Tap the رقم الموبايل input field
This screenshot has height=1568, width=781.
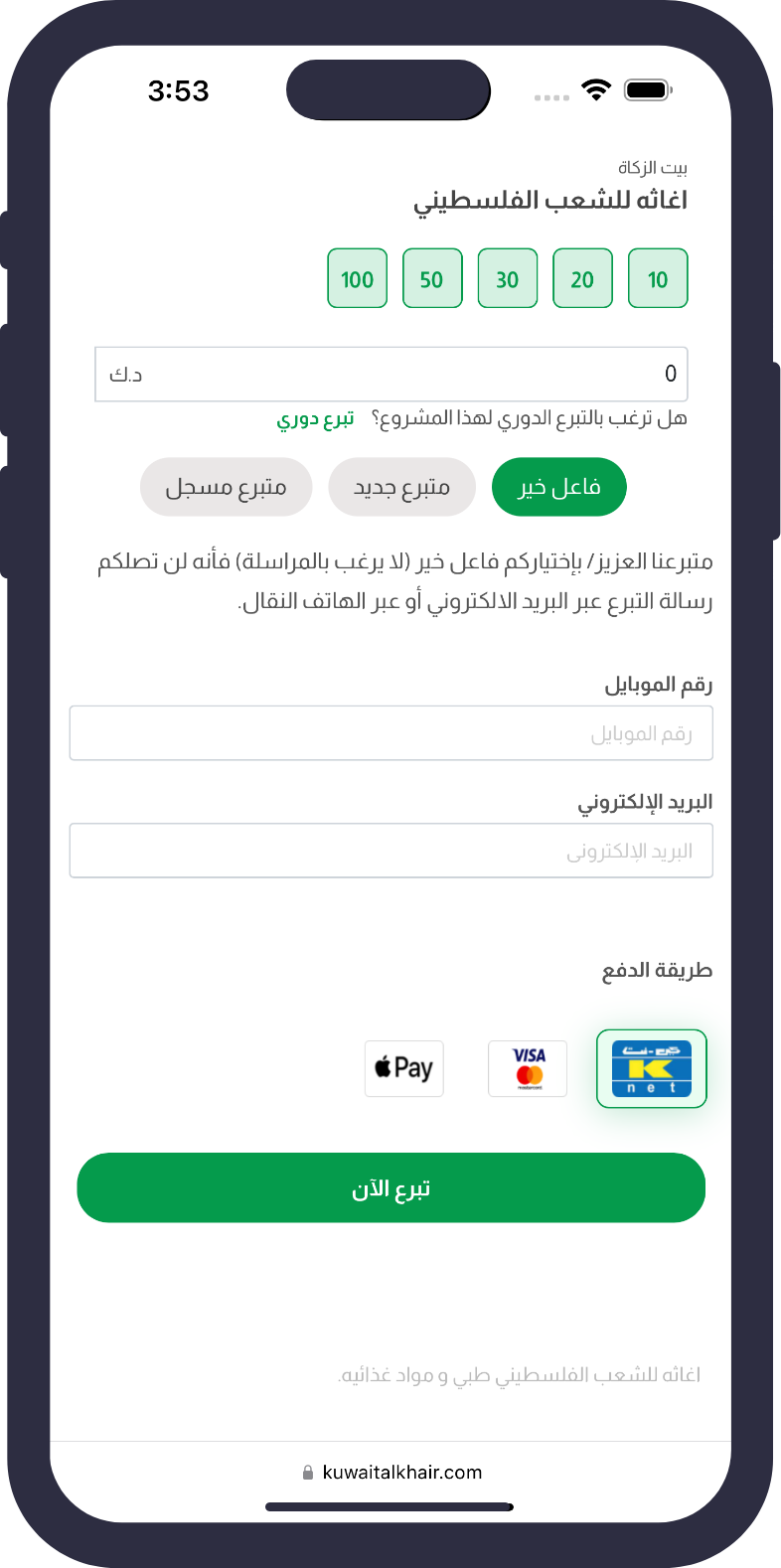pos(391,733)
